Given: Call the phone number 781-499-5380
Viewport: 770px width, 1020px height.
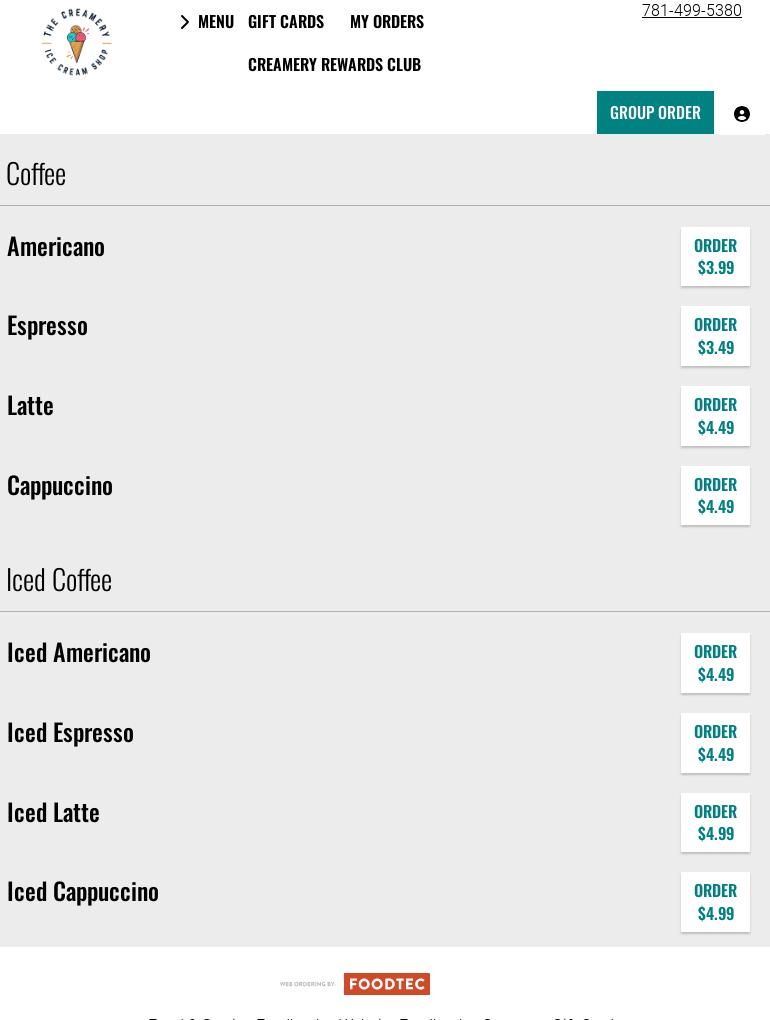Looking at the screenshot, I should (x=691, y=11).
